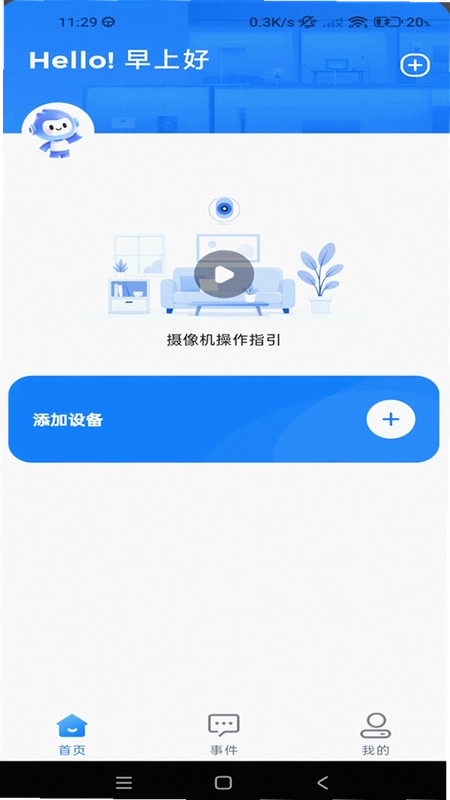Tap the 添加设备 plus button
This screenshot has width=450, height=800.
coord(391,419)
